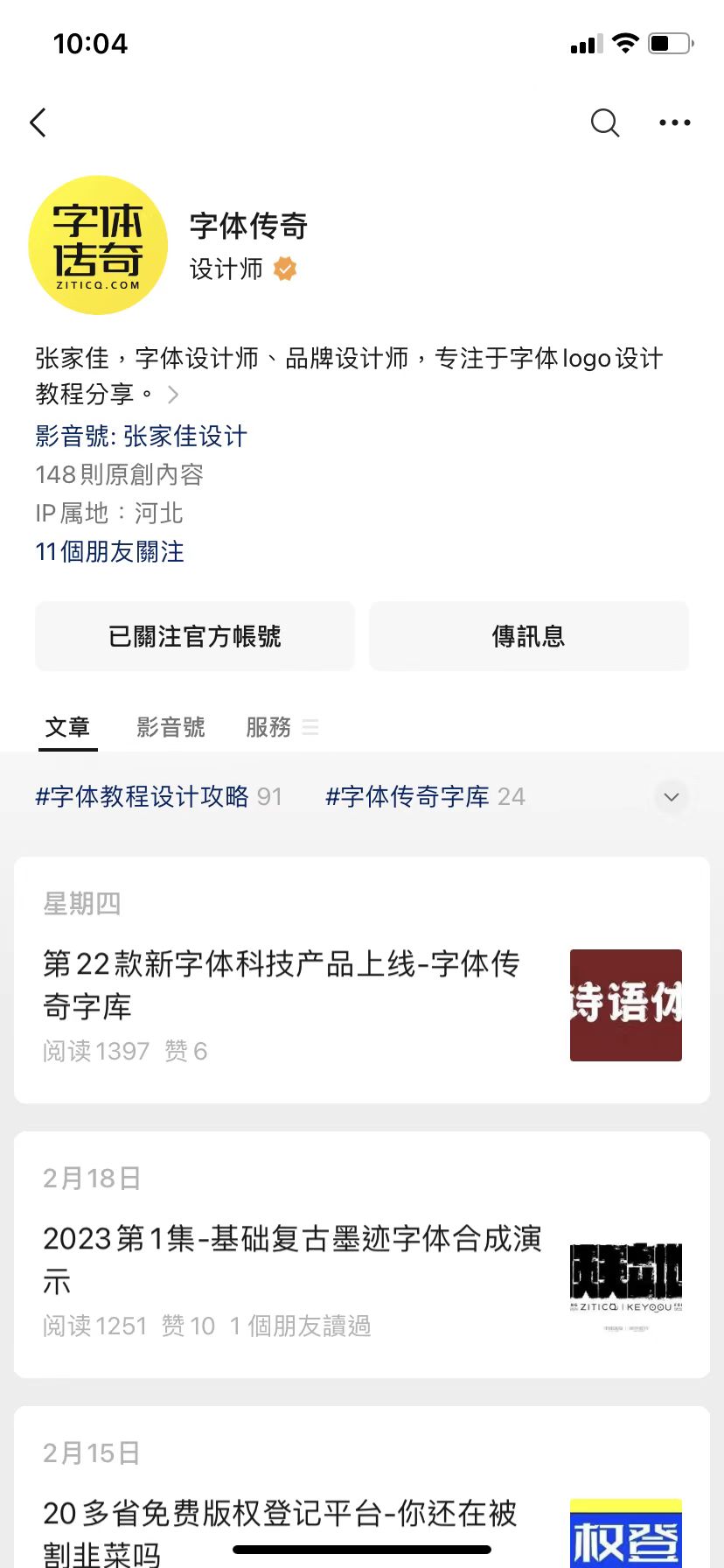View the 11個朋友關注 list
The image size is (724, 1568).
coord(109,551)
